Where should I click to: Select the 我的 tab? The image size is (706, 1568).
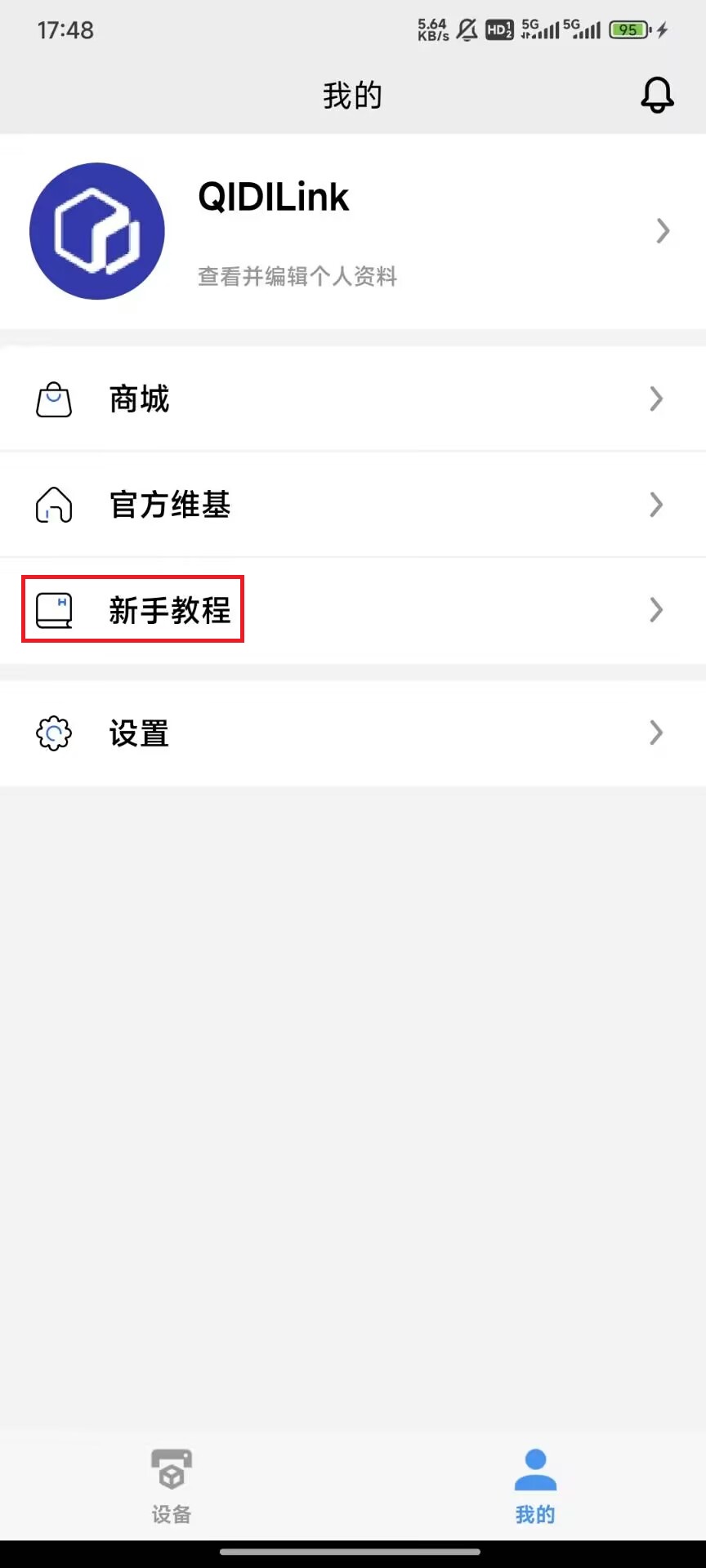pyautogui.click(x=535, y=1486)
